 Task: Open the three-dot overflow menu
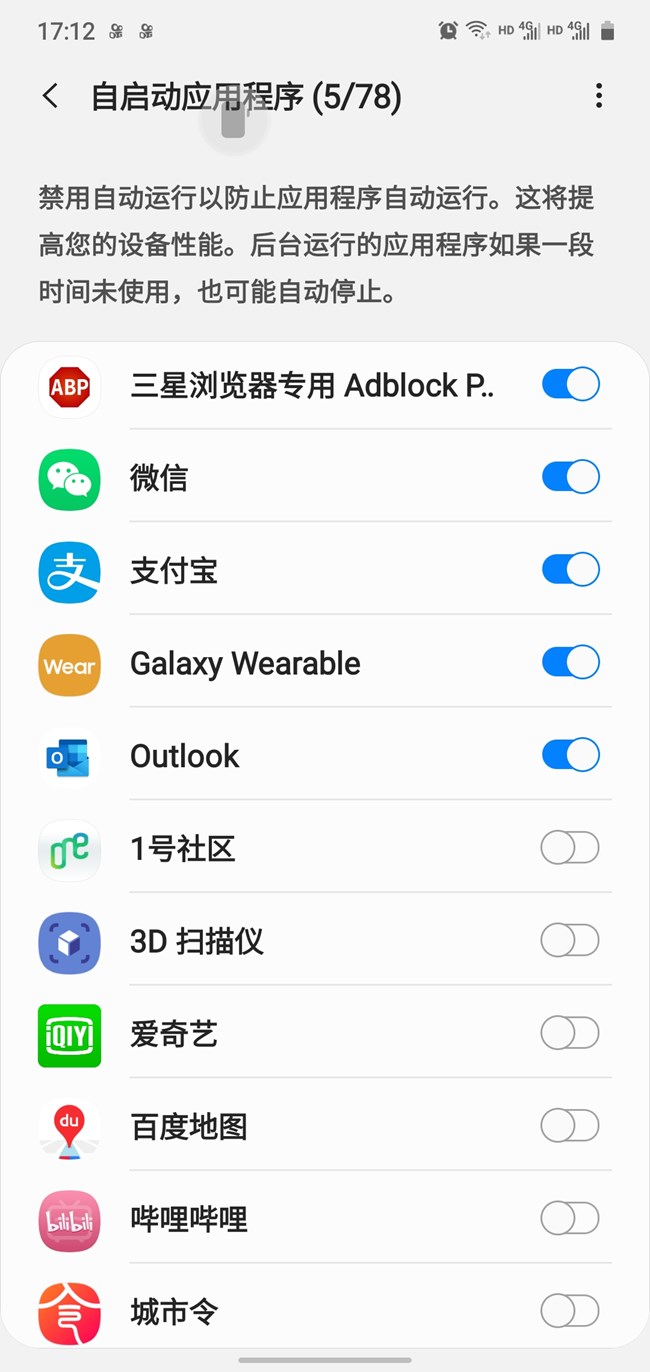click(x=598, y=96)
